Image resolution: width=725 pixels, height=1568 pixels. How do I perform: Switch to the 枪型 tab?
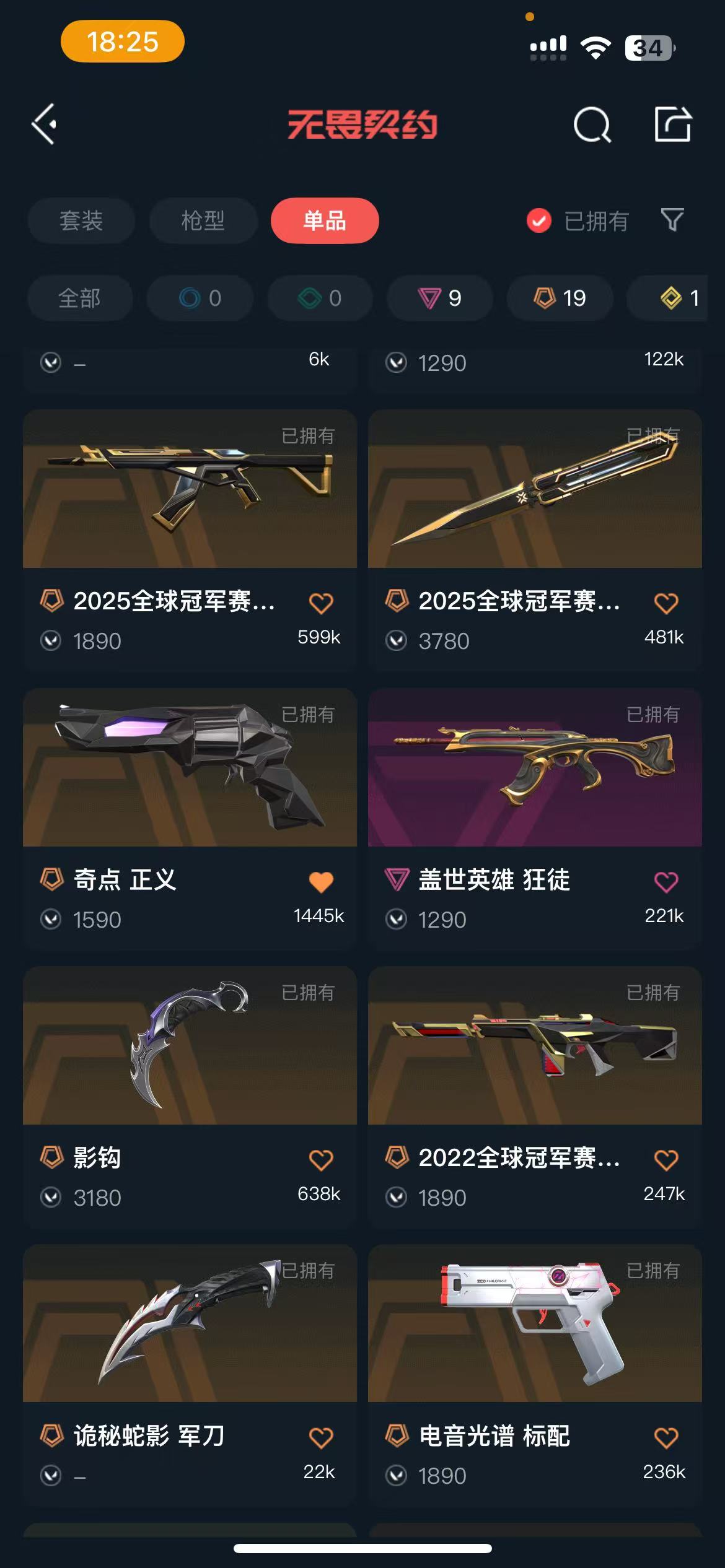click(203, 220)
